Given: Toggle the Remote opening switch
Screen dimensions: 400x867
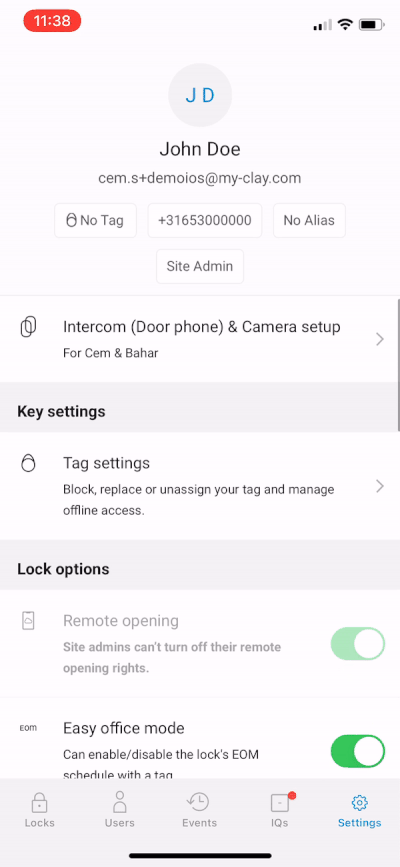Looking at the screenshot, I should coord(357,644).
